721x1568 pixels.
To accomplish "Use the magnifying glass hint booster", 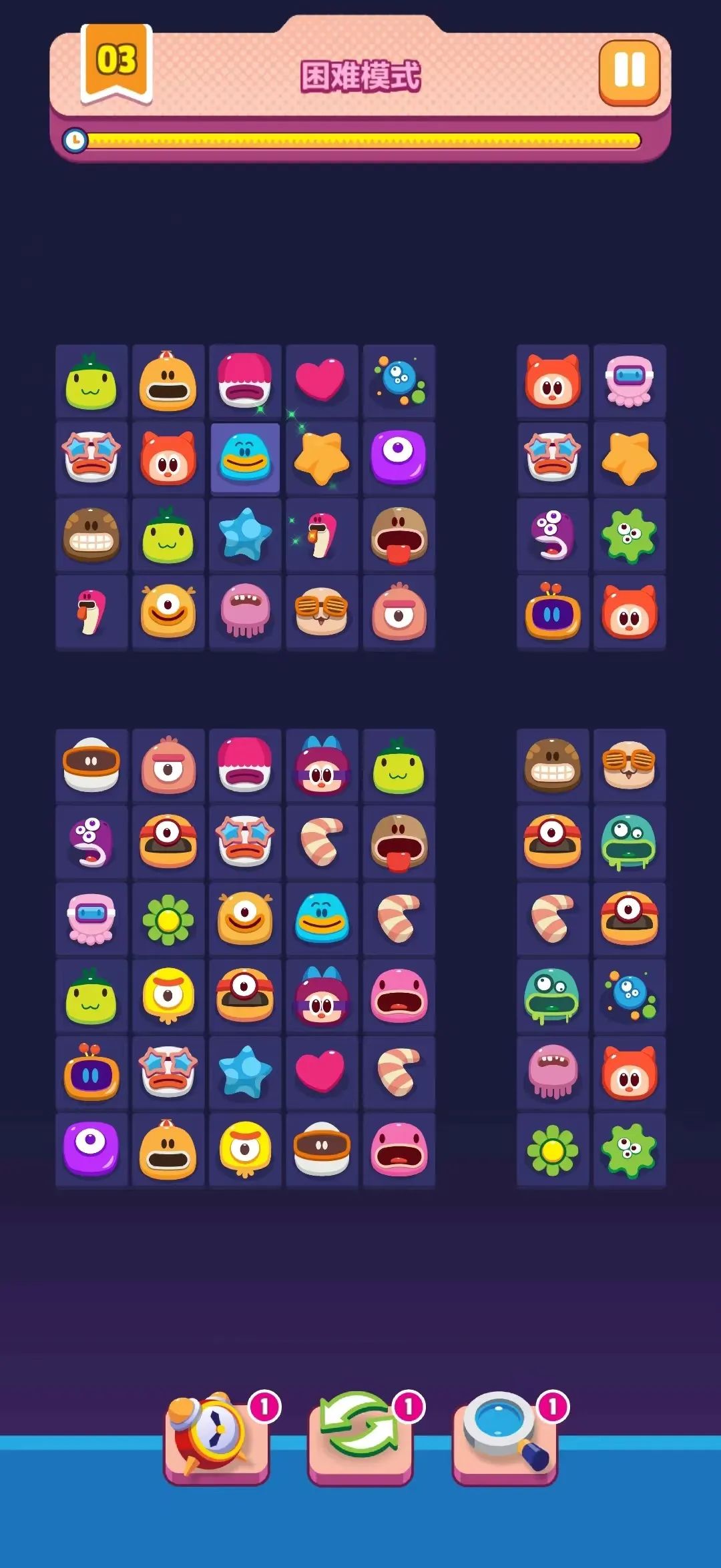I will [505, 1438].
